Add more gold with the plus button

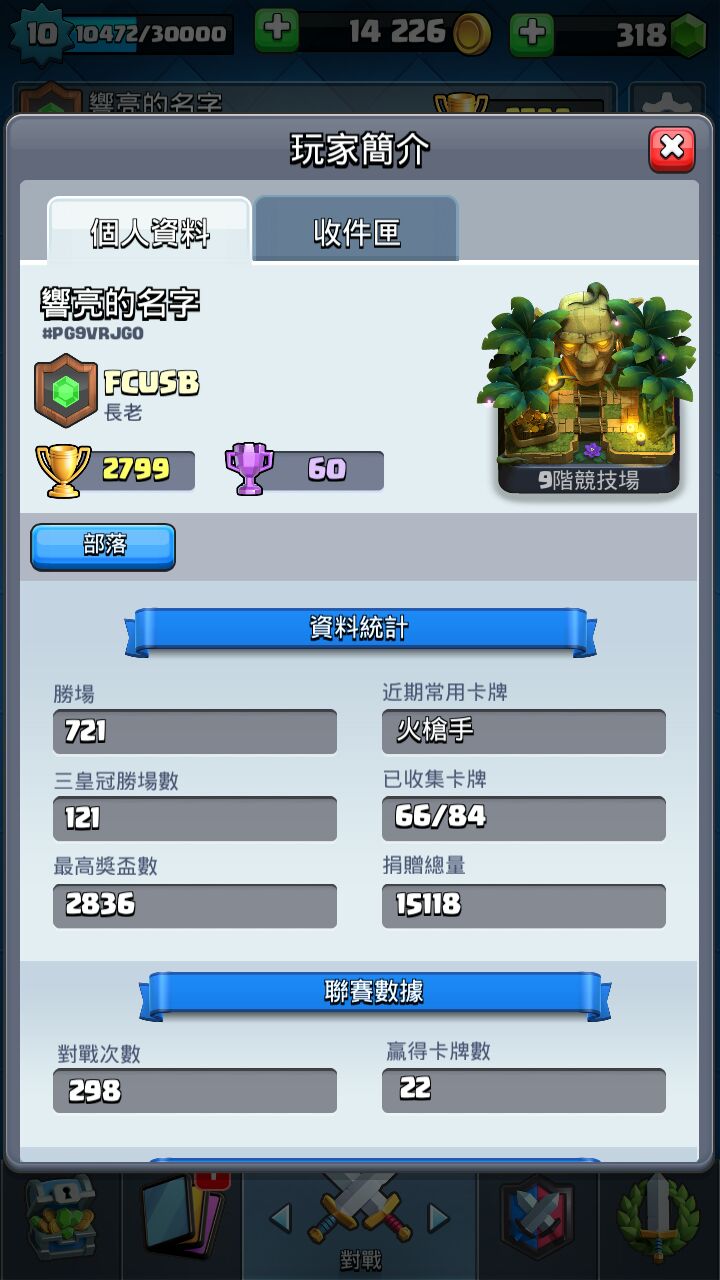pyautogui.click(x=276, y=33)
